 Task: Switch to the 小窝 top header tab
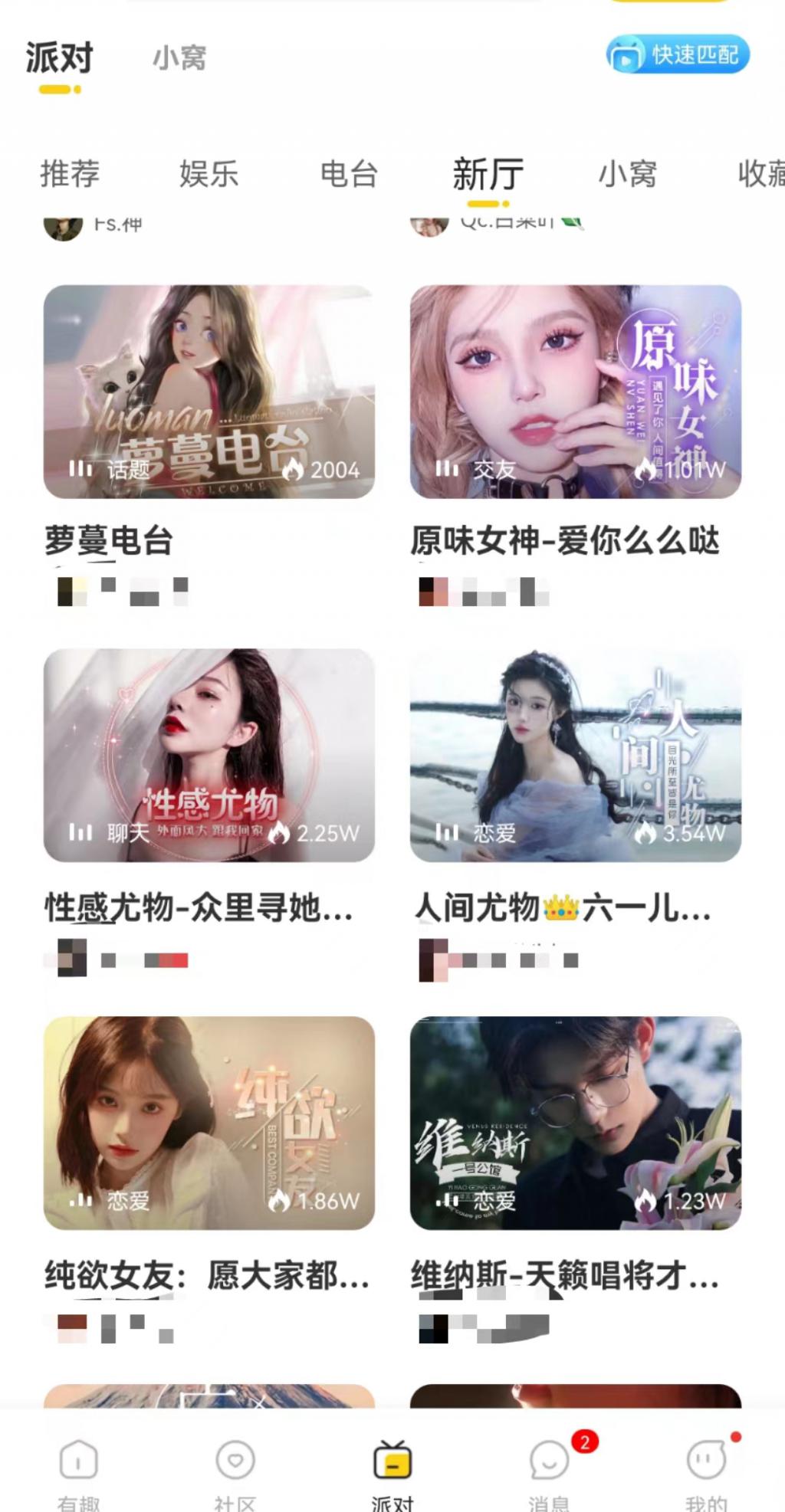click(x=179, y=58)
